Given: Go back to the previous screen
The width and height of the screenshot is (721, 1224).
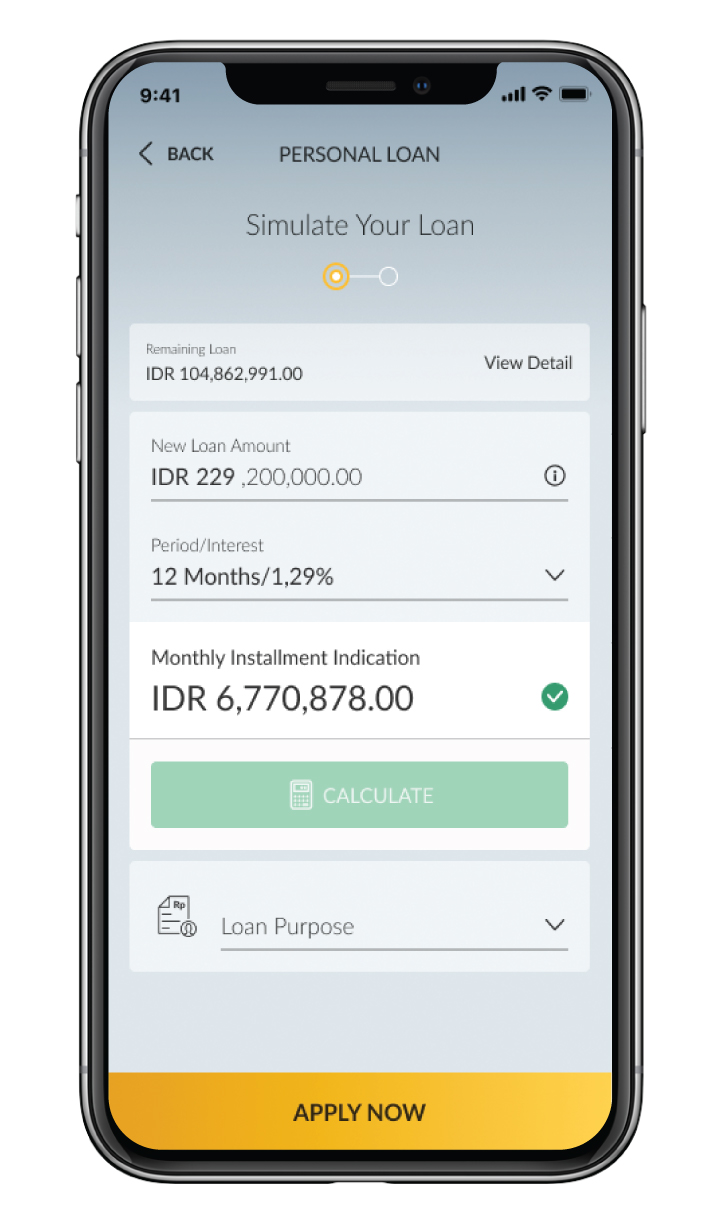Looking at the screenshot, I should tap(176, 154).
